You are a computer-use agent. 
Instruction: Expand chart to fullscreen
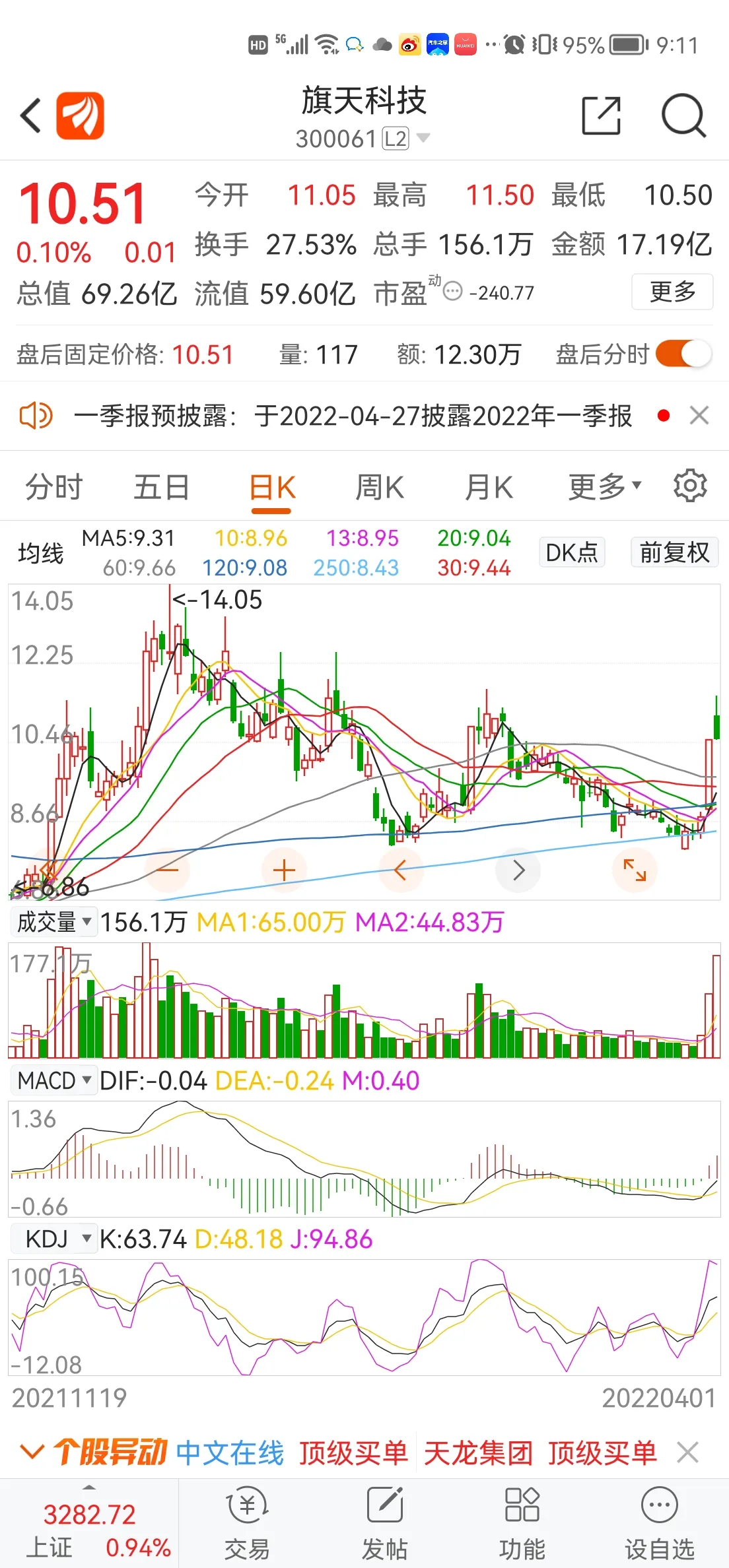(635, 870)
